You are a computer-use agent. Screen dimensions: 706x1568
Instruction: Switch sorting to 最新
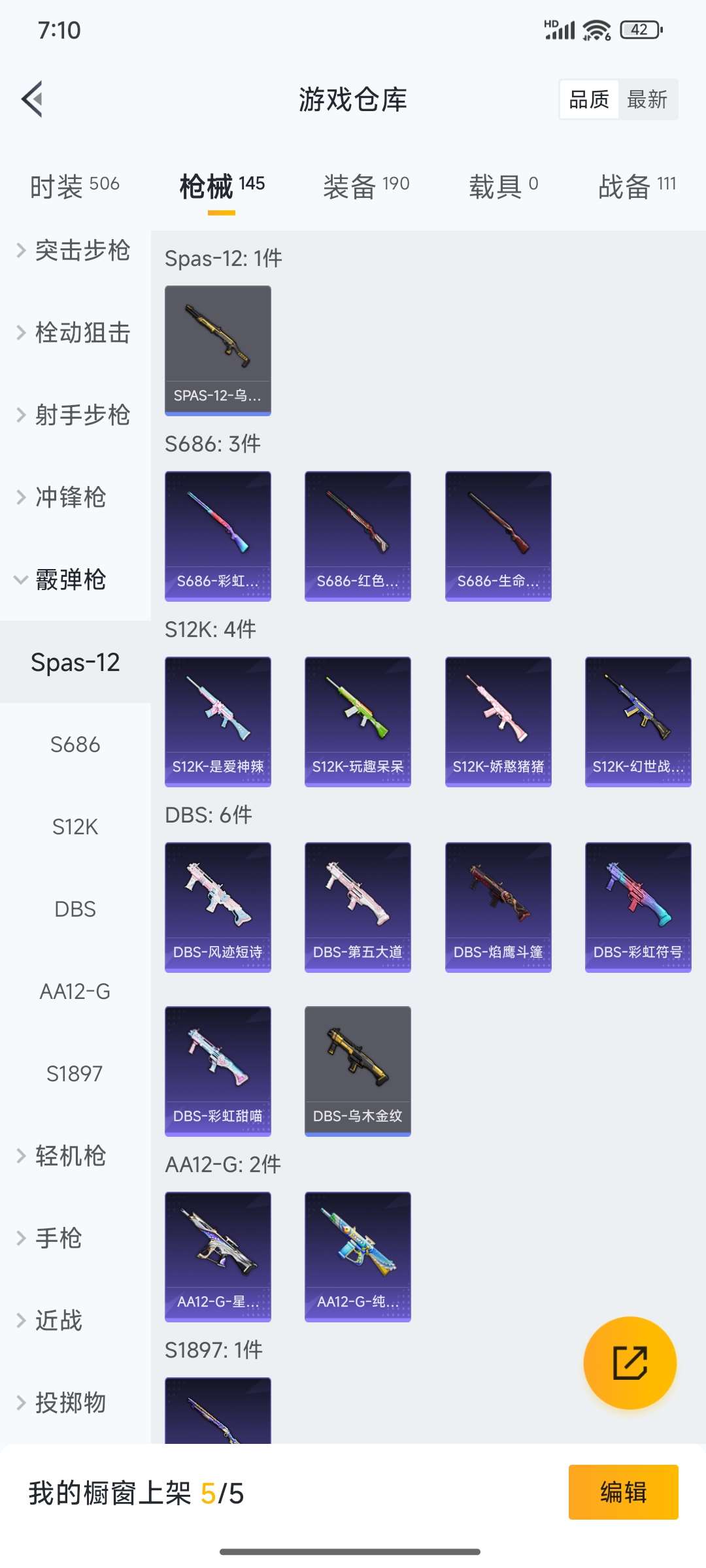(647, 99)
